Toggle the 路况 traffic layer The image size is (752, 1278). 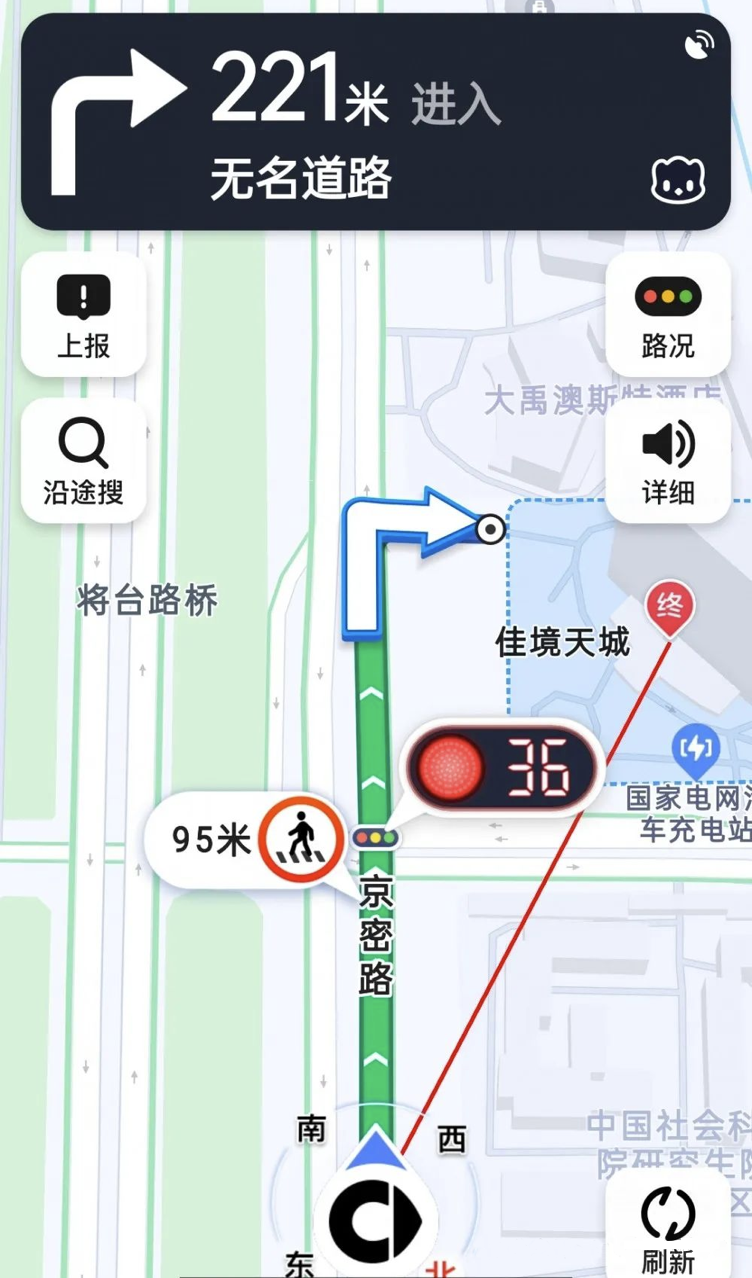(668, 315)
